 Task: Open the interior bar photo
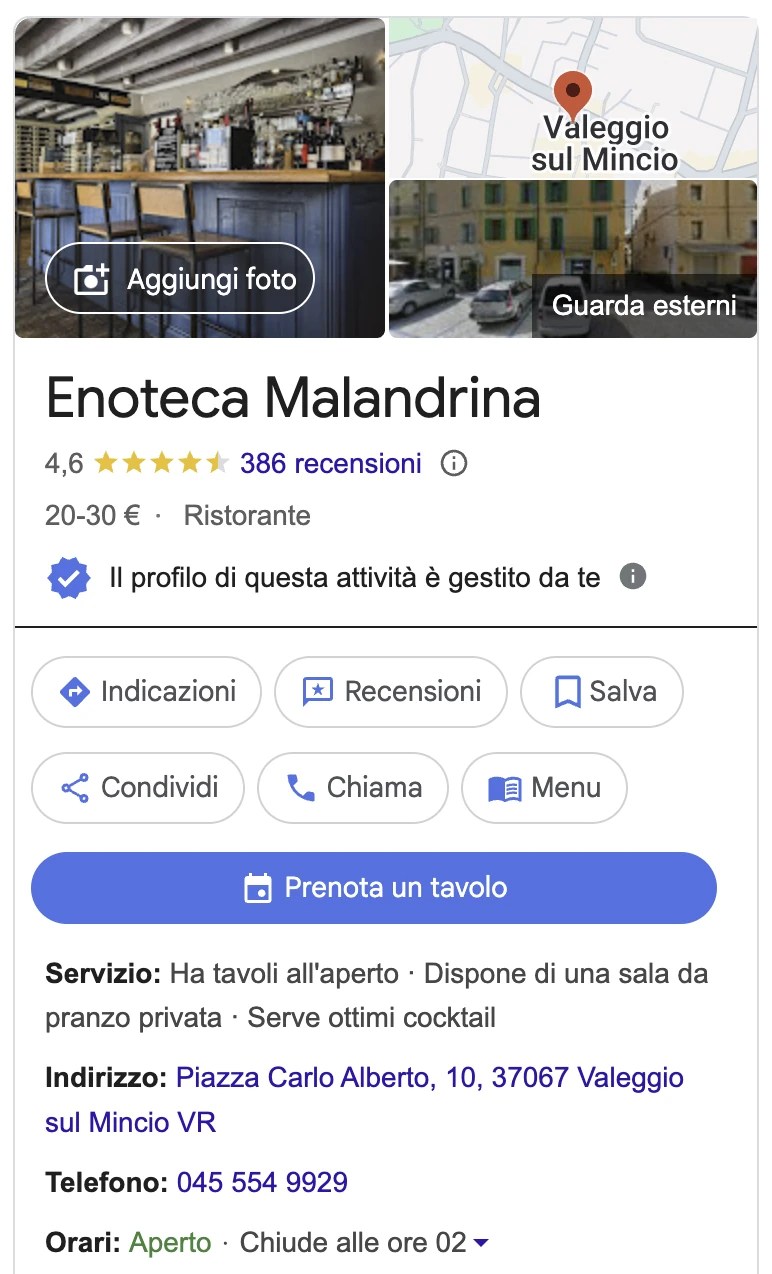pyautogui.click(x=200, y=130)
